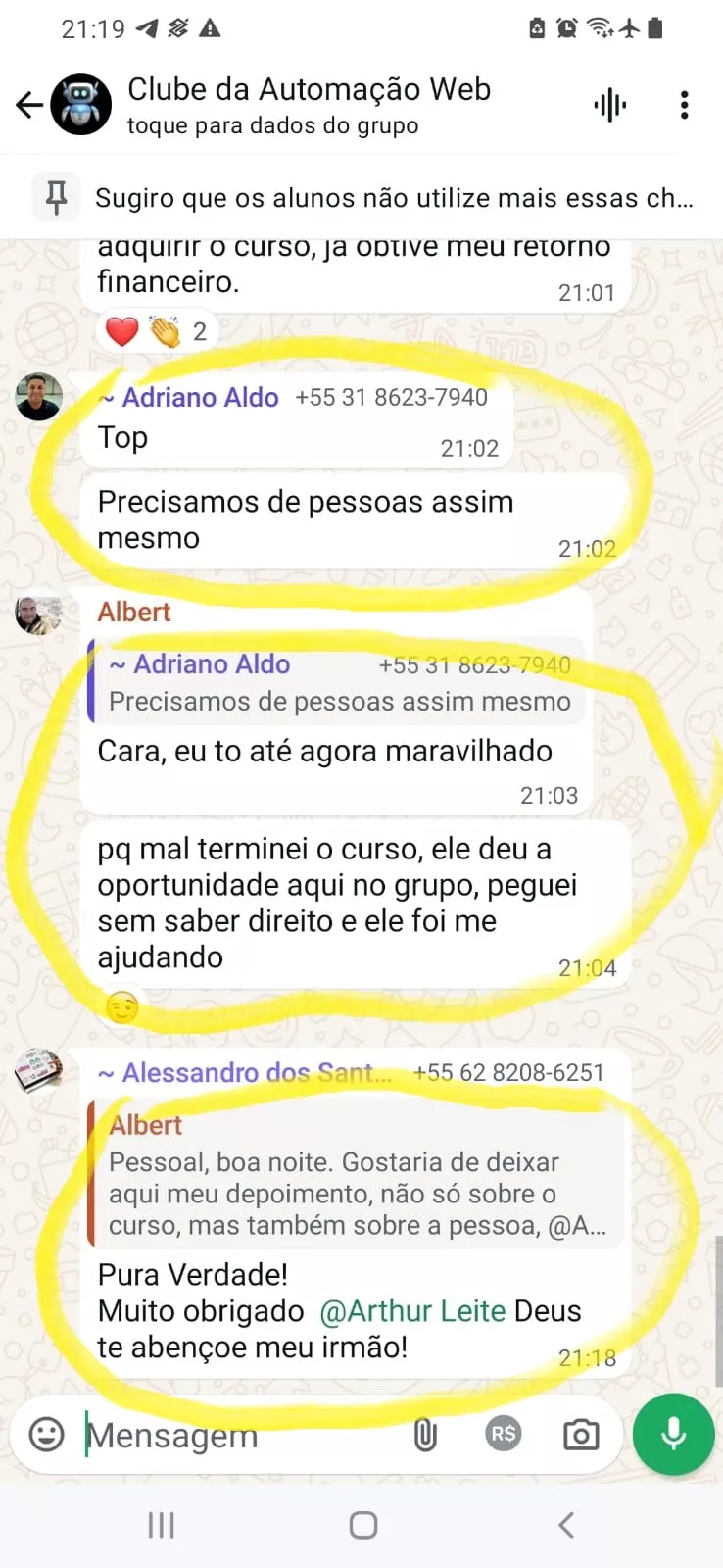
Task: Open Clube da Automação Web group info
Action: (309, 105)
